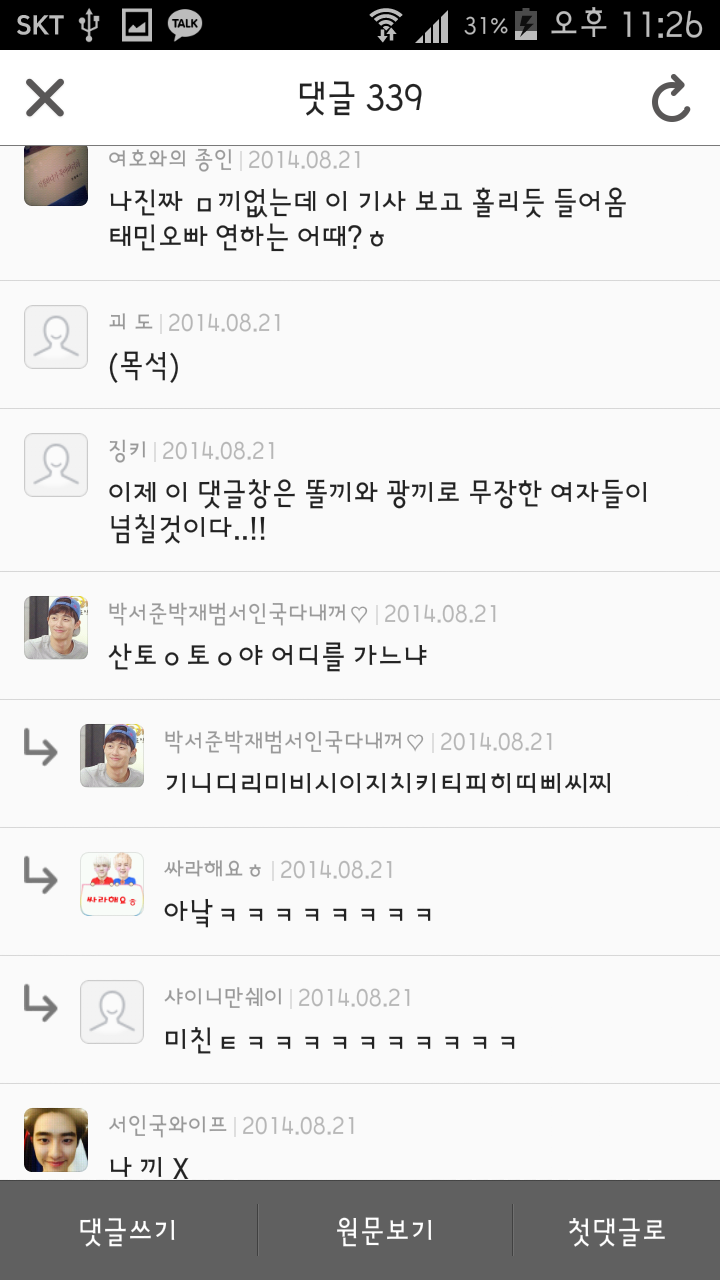Tap 댓글쓰기 to write a comment
The width and height of the screenshot is (720, 1280).
point(128,1230)
